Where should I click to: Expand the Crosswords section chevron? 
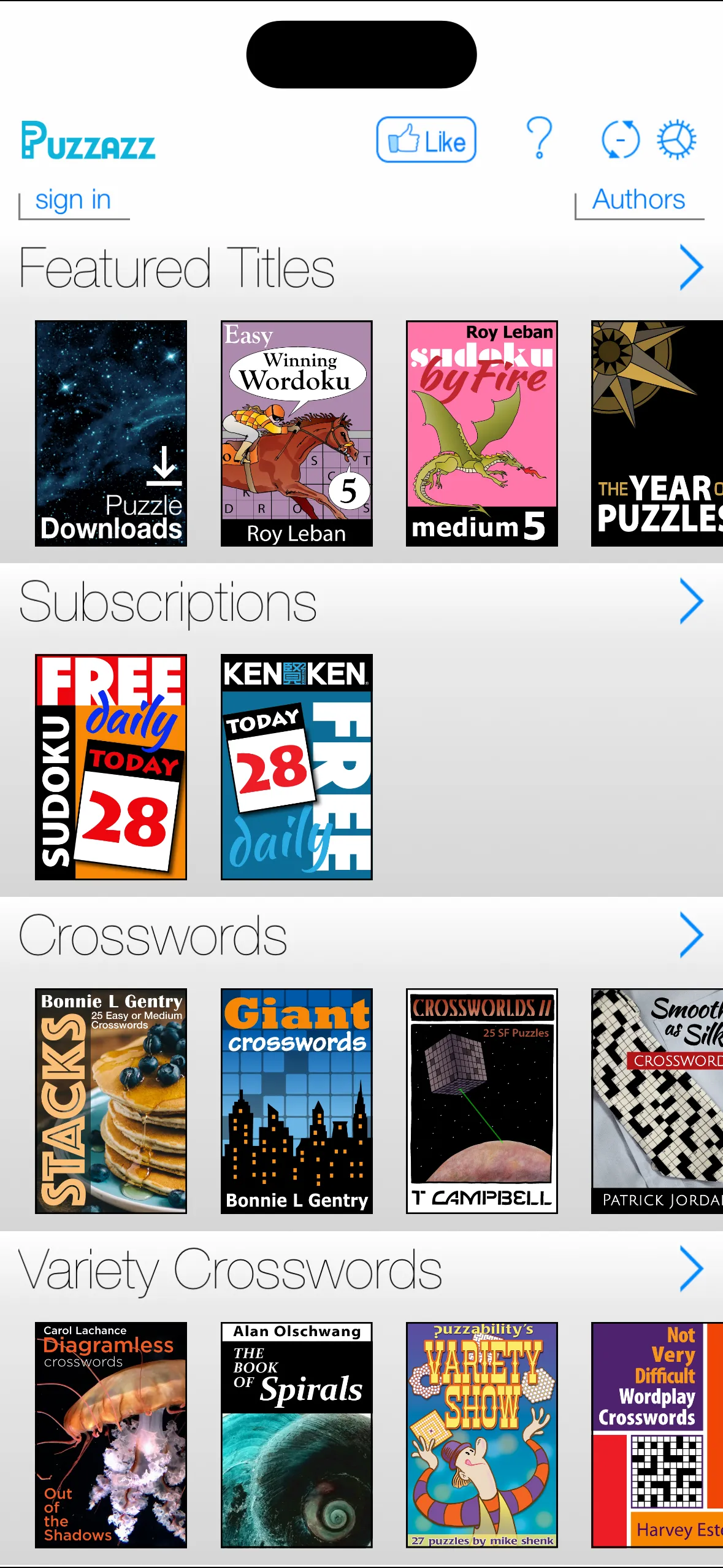(691, 935)
